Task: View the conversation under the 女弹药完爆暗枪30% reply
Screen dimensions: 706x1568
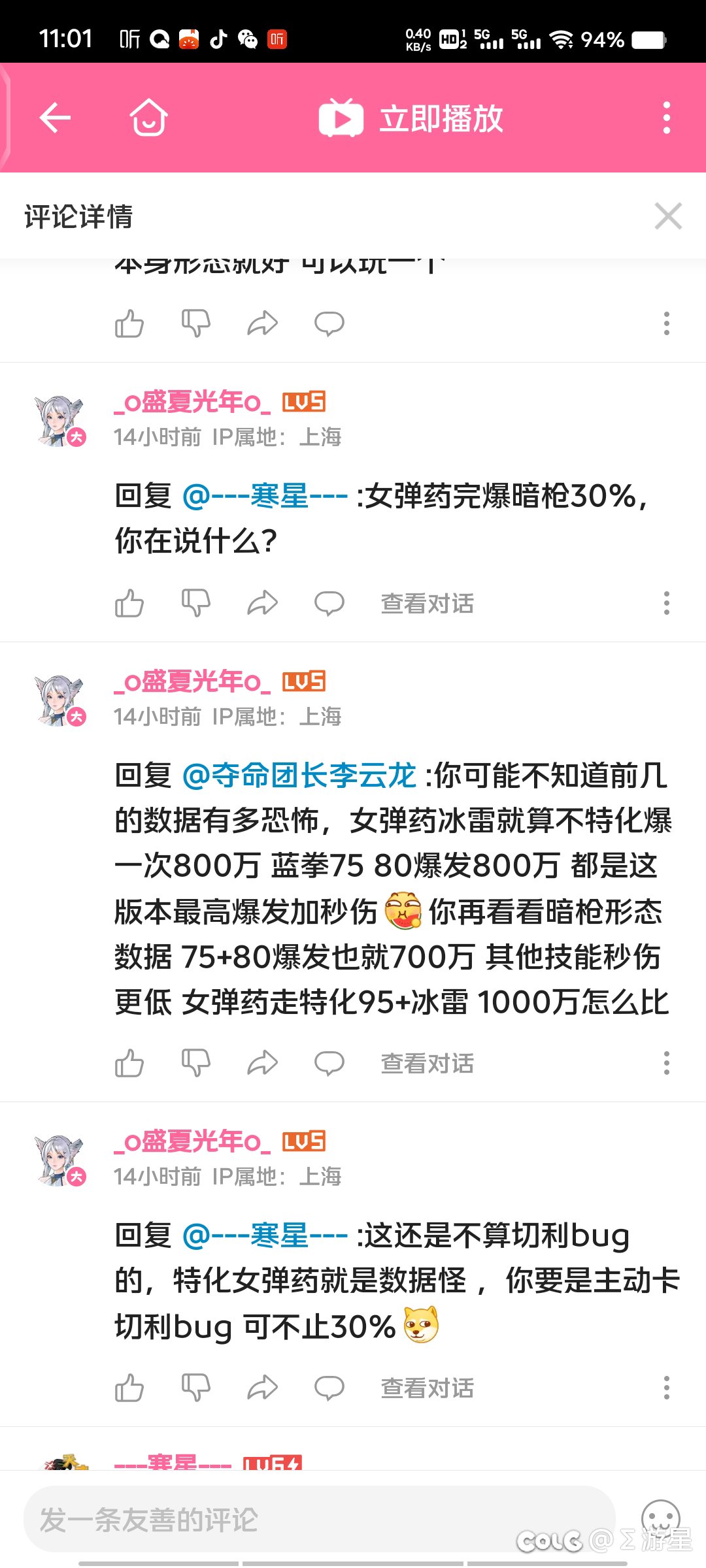Action: click(427, 604)
